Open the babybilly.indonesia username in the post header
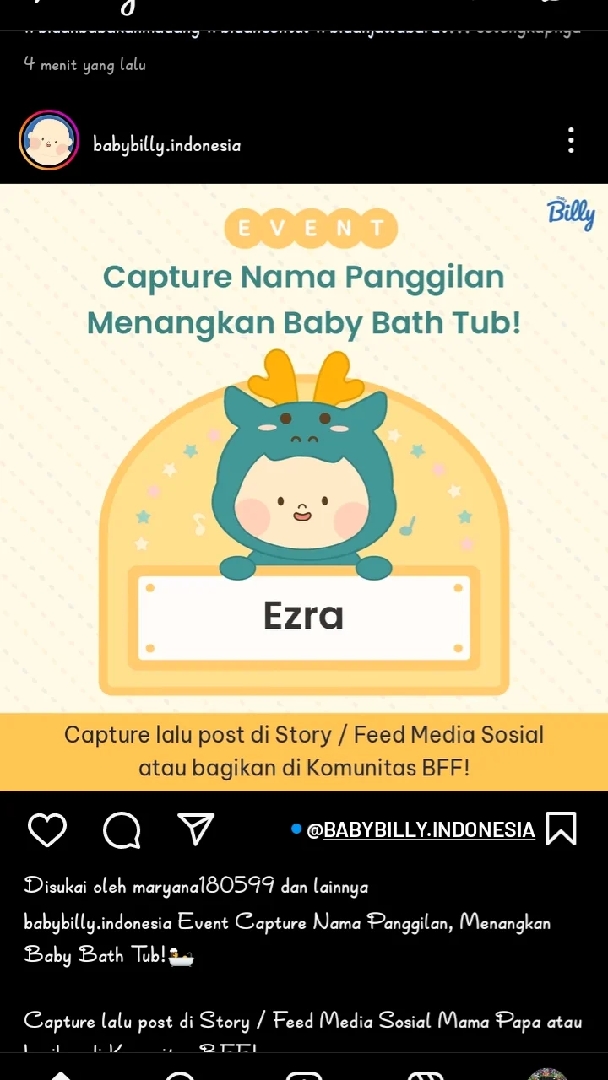The height and width of the screenshot is (1080, 608). coord(167,145)
